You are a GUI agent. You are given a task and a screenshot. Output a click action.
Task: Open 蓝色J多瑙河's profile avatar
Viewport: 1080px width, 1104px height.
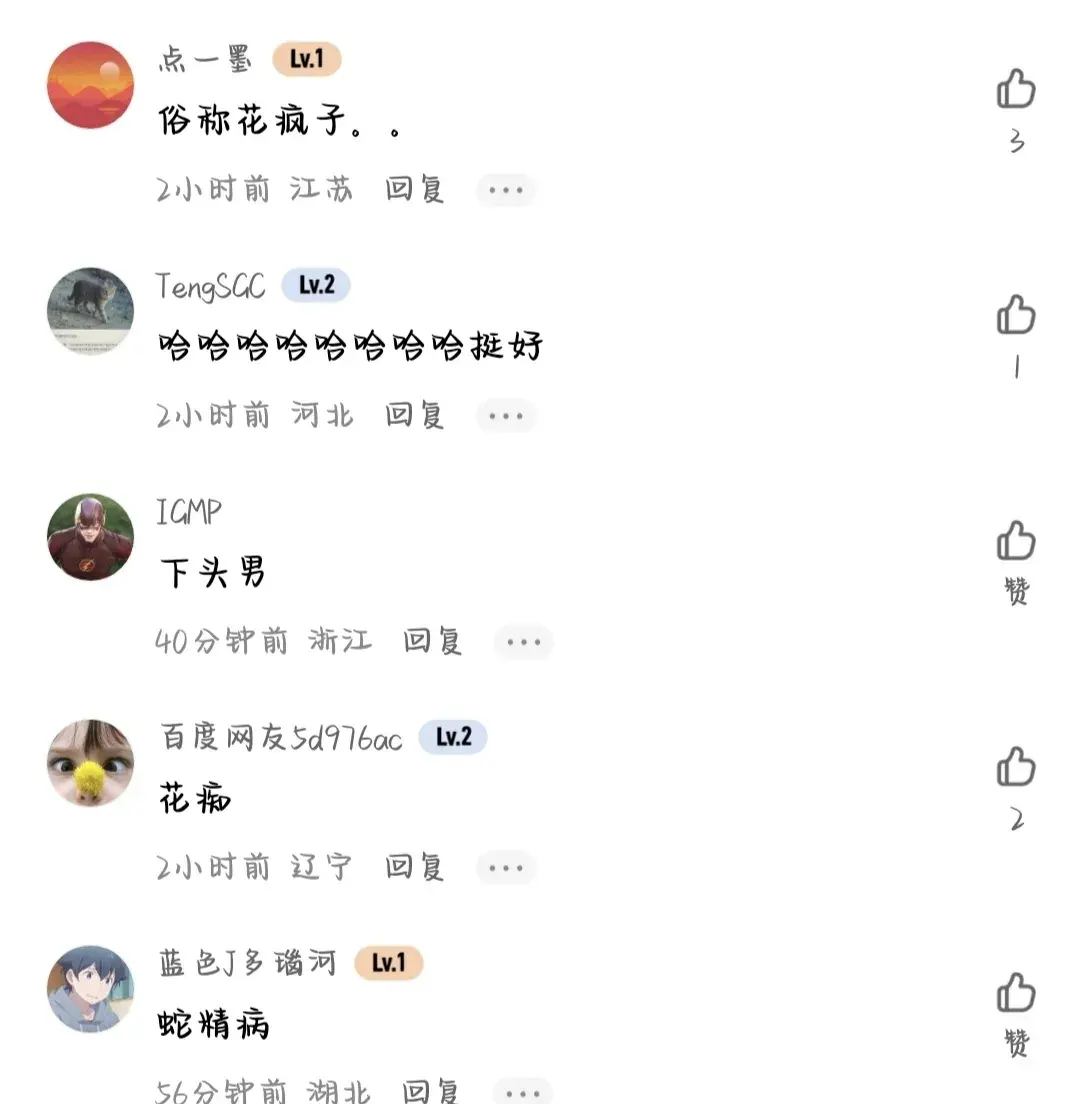point(91,989)
